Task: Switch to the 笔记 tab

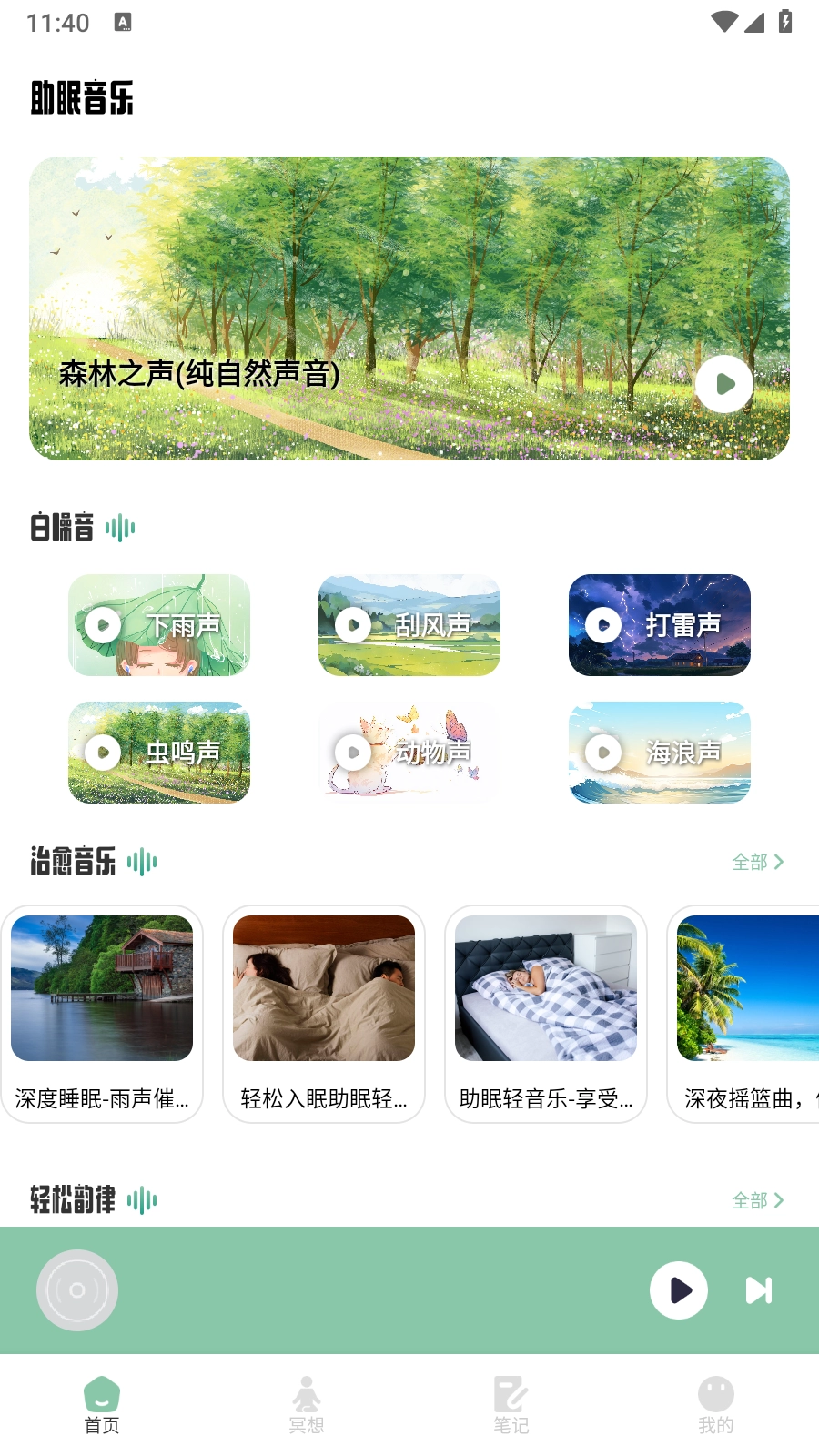Action: coord(511,1404)
